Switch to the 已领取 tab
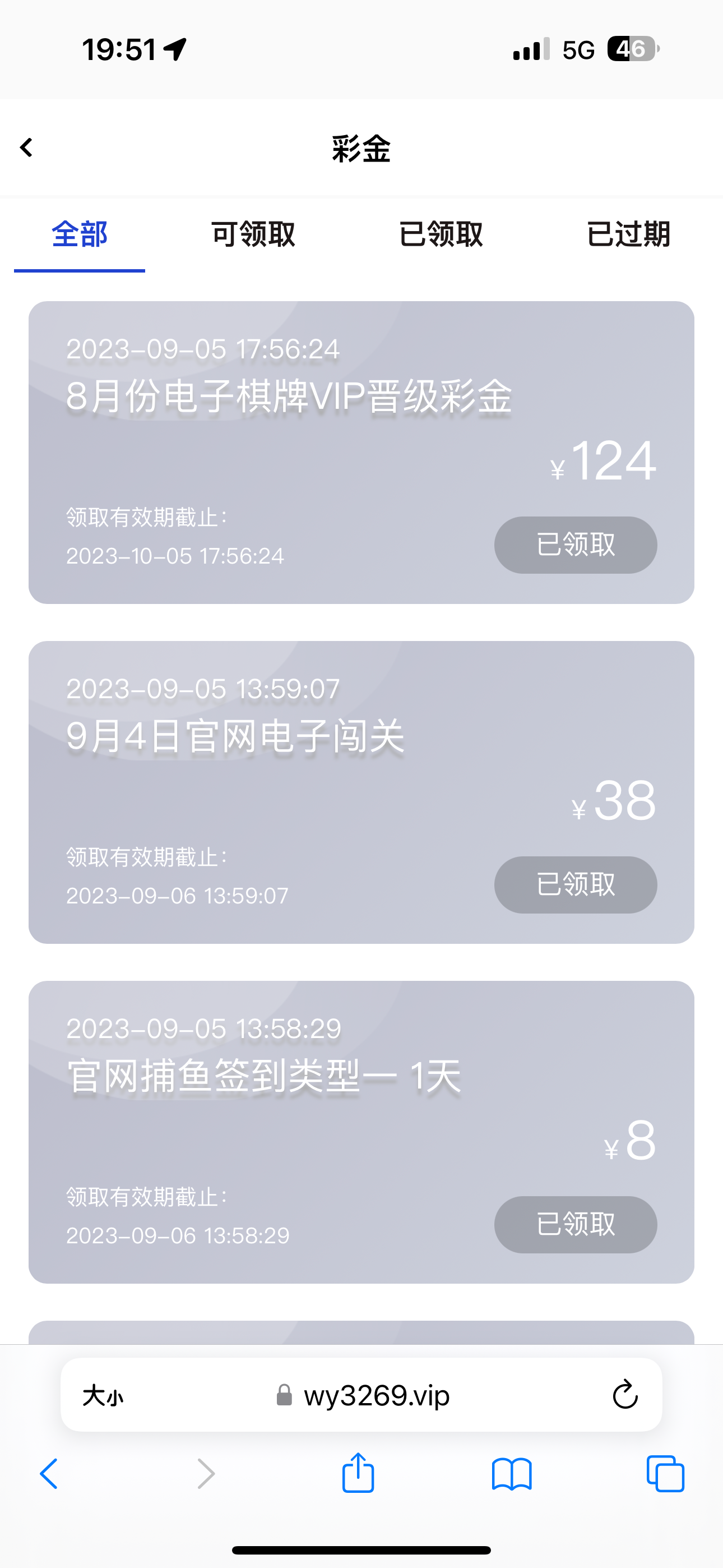The image size is (723, 1568). (x=441, y=234)
